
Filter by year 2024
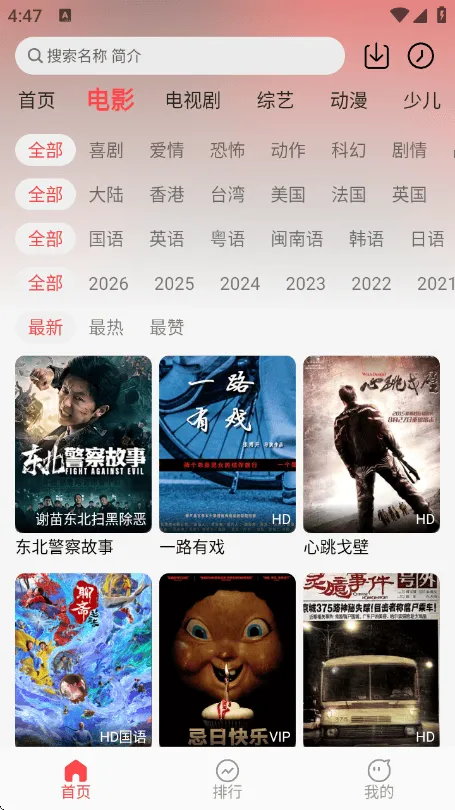point(240,284)
